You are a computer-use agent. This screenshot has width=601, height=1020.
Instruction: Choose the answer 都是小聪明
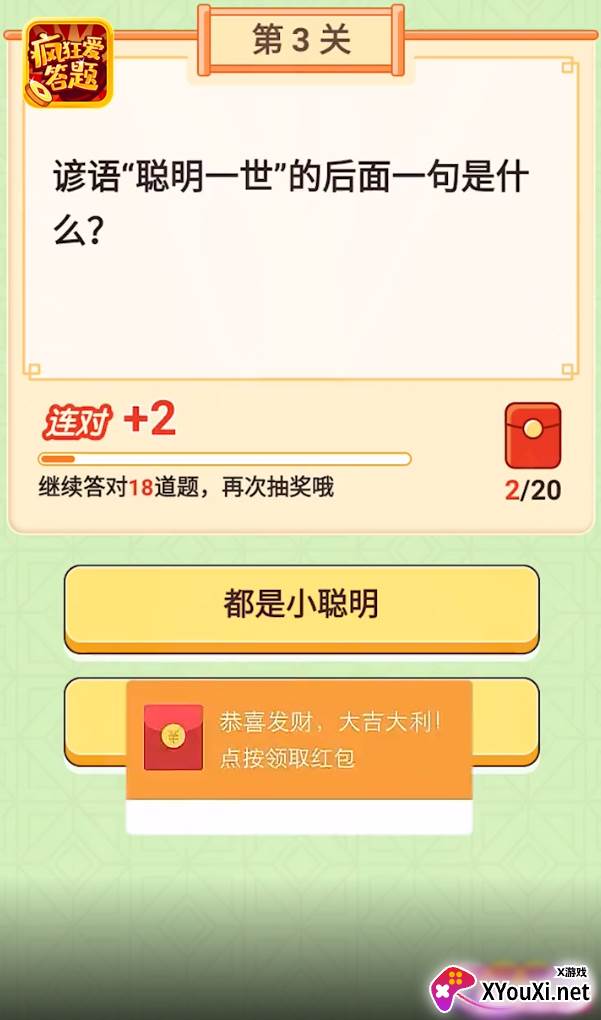click(301, 608)
